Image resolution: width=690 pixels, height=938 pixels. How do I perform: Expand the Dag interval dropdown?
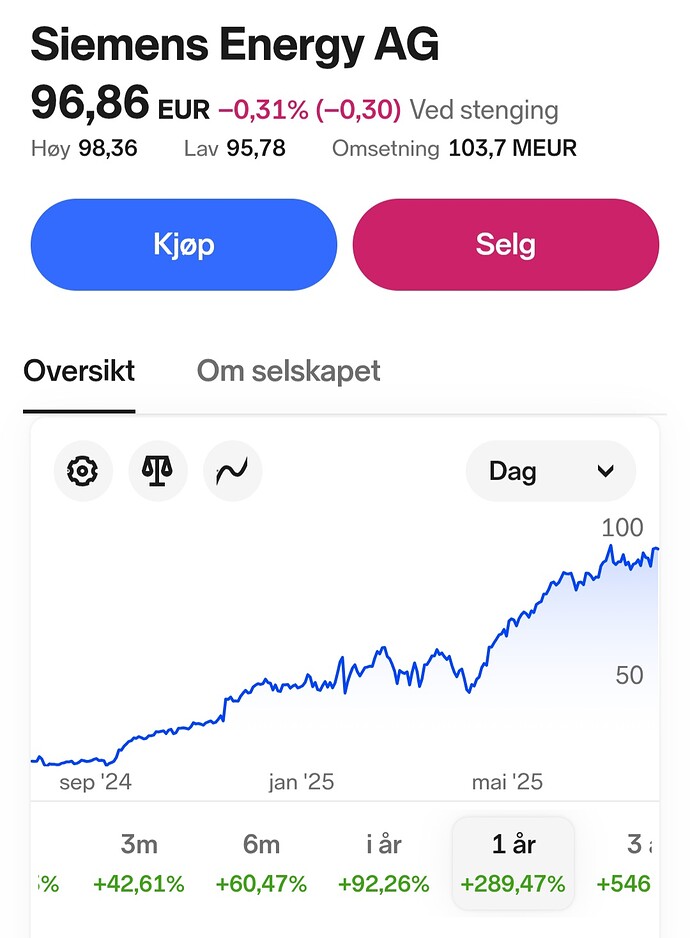coord(550,470)
